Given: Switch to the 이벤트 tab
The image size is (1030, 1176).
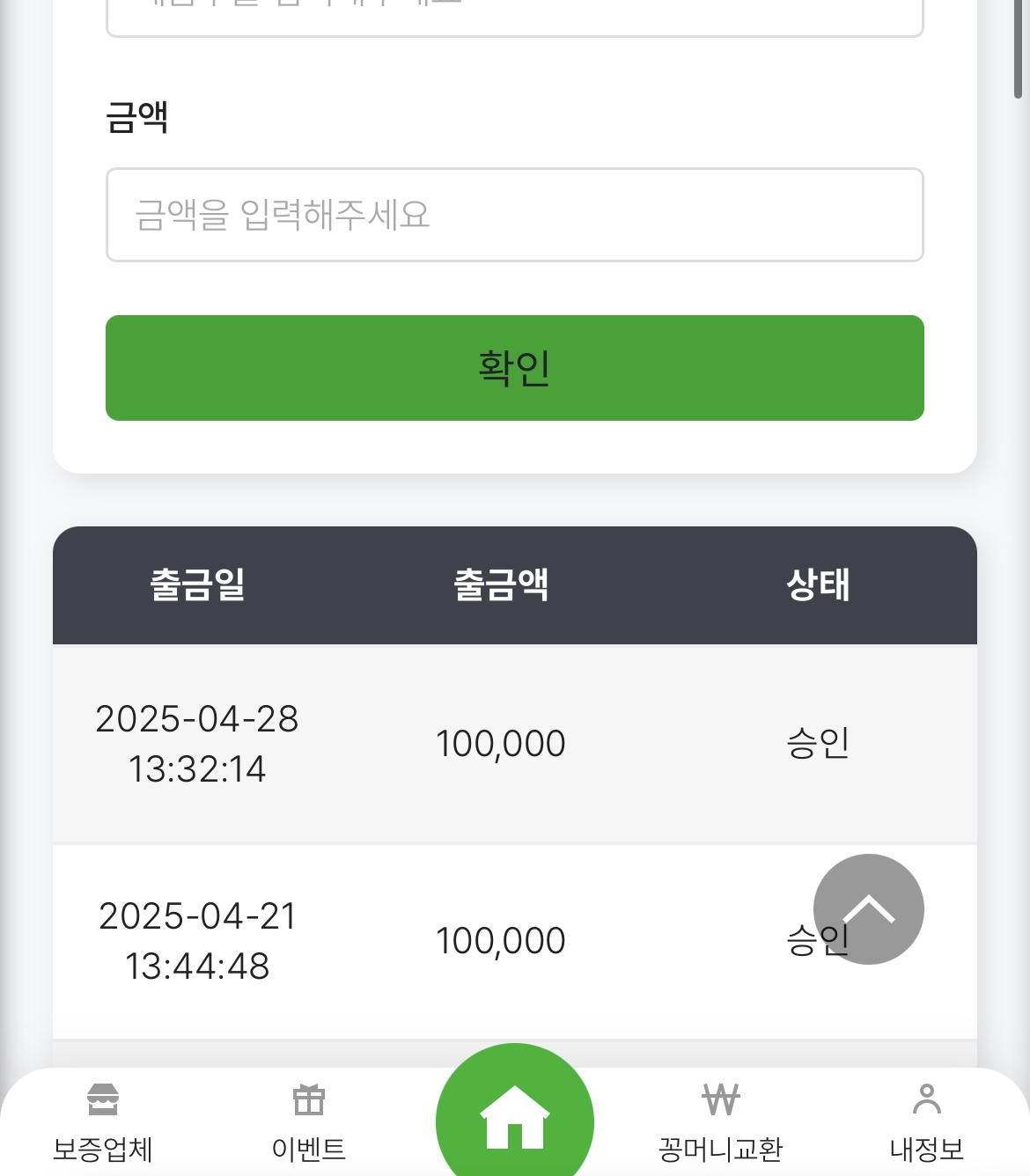Looking at the screenshot, I should pos(309,1123).
